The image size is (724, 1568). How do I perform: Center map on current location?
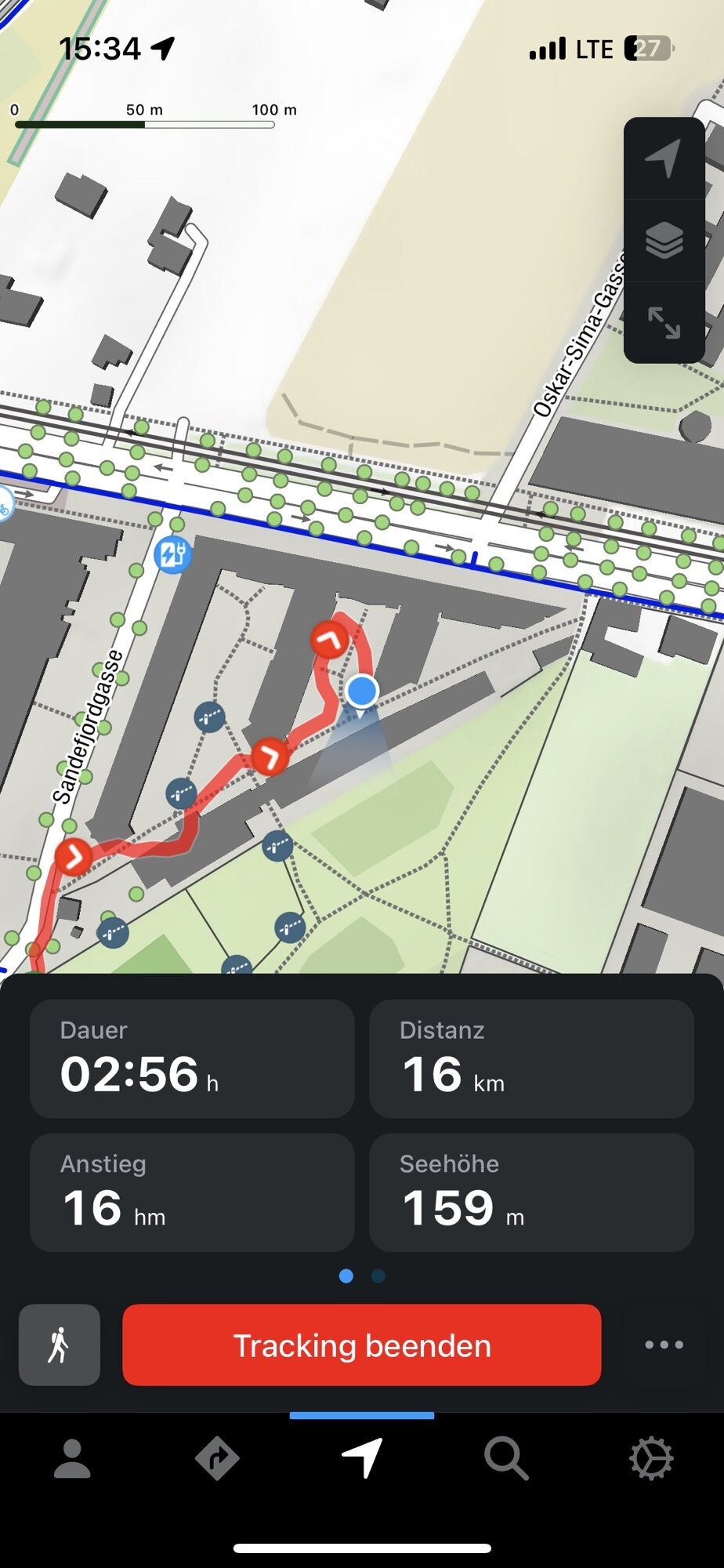click(x=664, y=159)
